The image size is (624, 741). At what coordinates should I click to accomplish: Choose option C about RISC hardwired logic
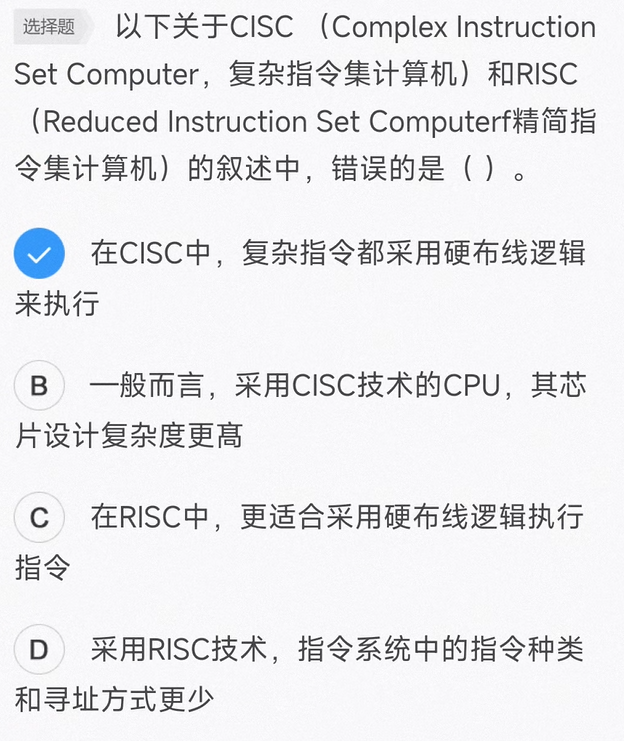(39, 518)
